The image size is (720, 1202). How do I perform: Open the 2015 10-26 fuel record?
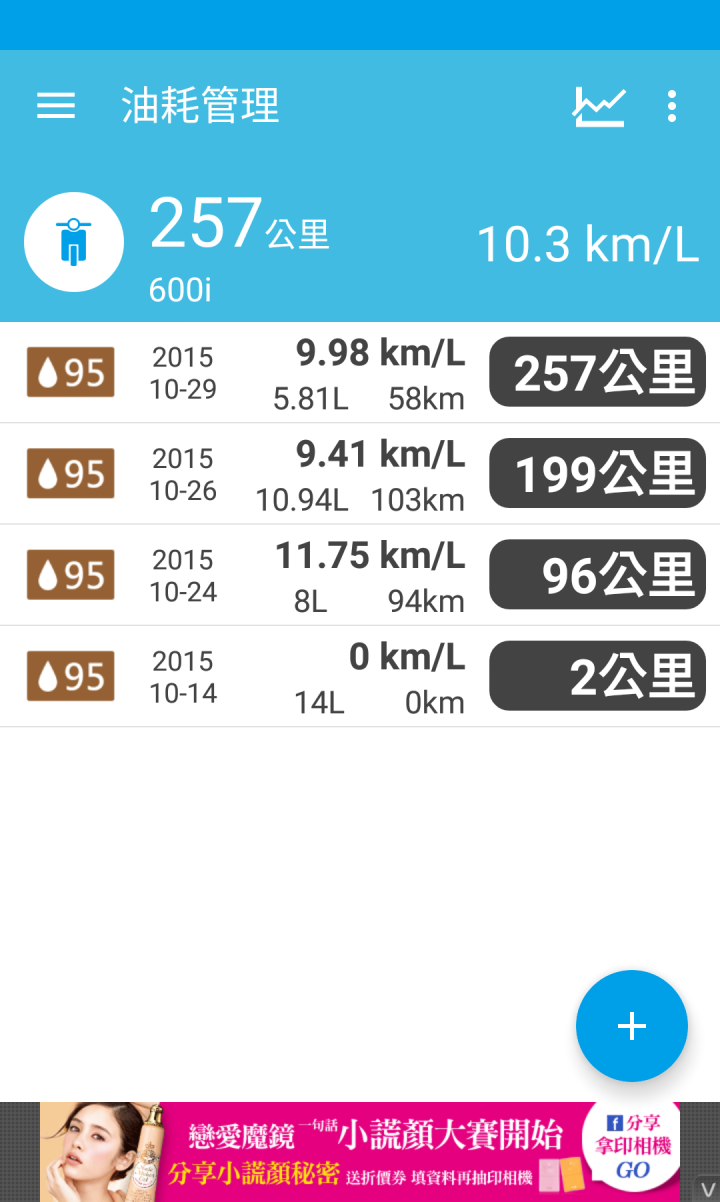(360, 474)
